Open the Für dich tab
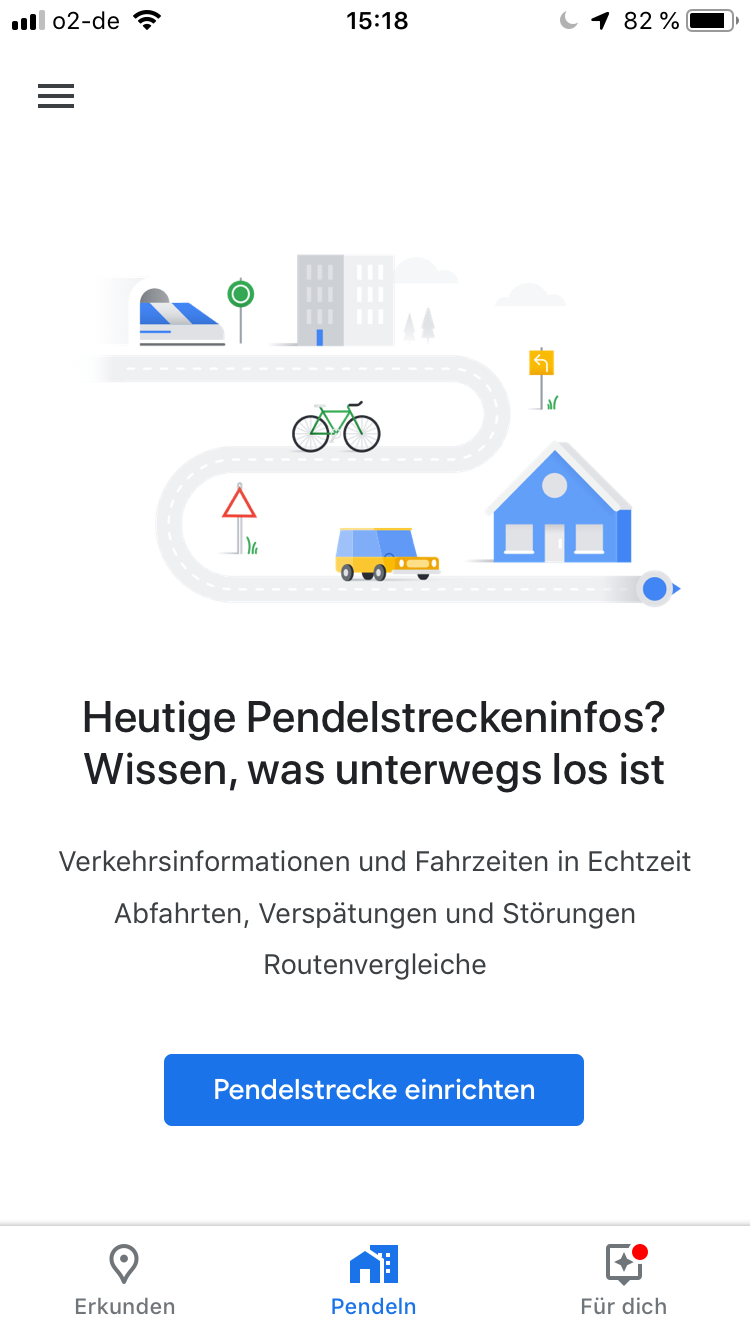The image size is (750, 1334). [624, 1280]
